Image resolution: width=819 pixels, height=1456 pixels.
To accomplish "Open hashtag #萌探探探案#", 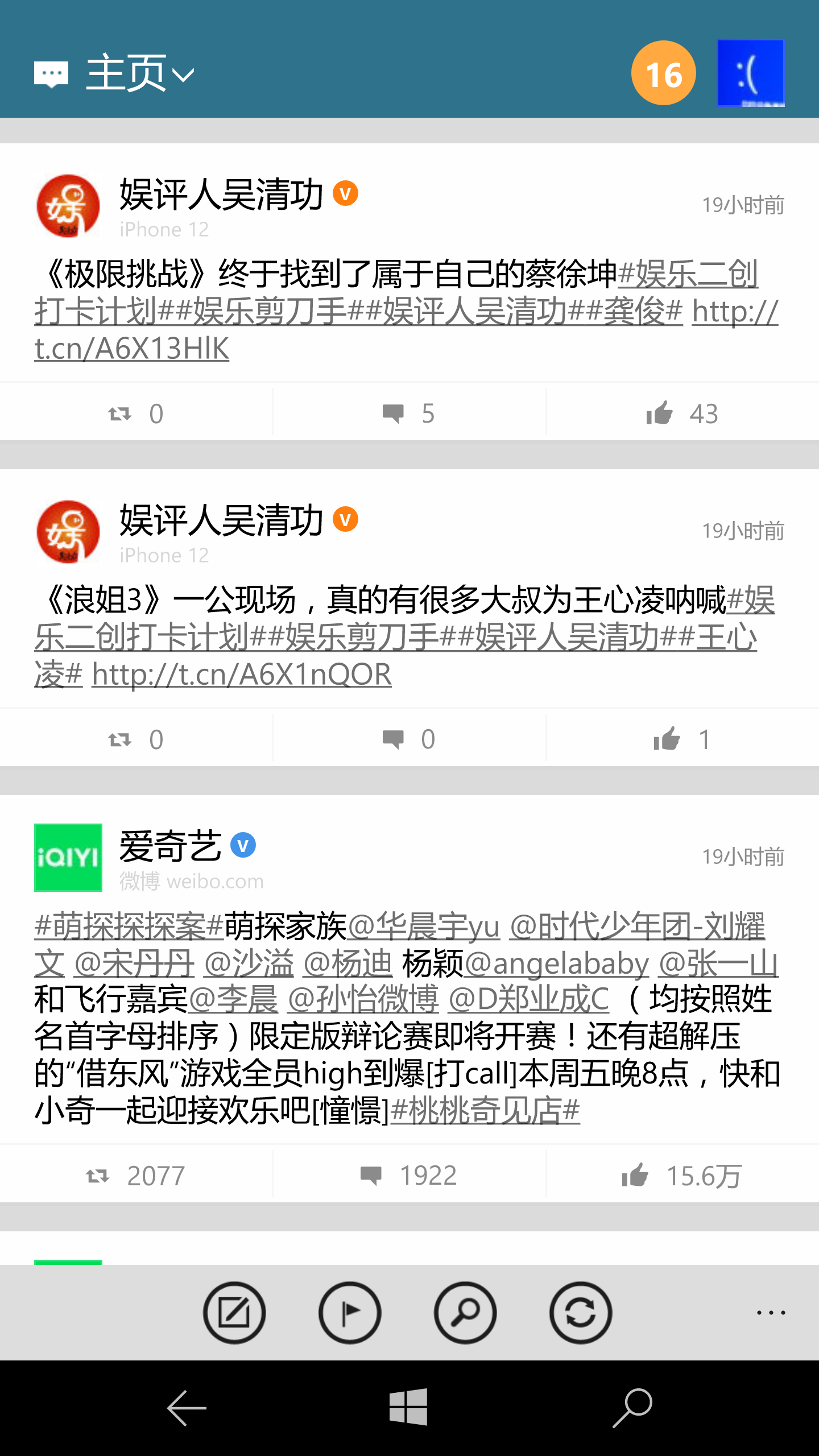I will [129, 926].
